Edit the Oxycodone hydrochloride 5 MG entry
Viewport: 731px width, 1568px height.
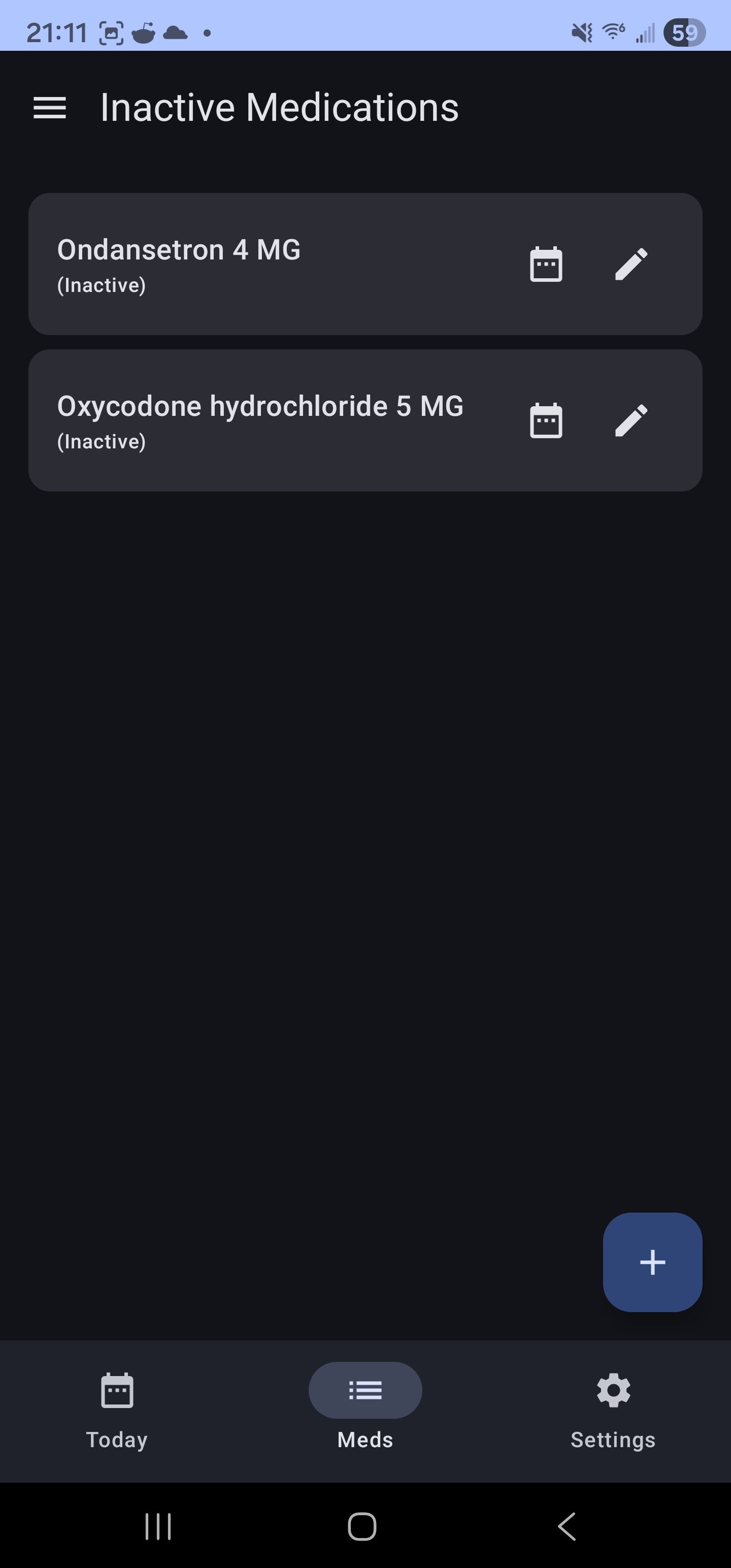[x=631, y=420]
